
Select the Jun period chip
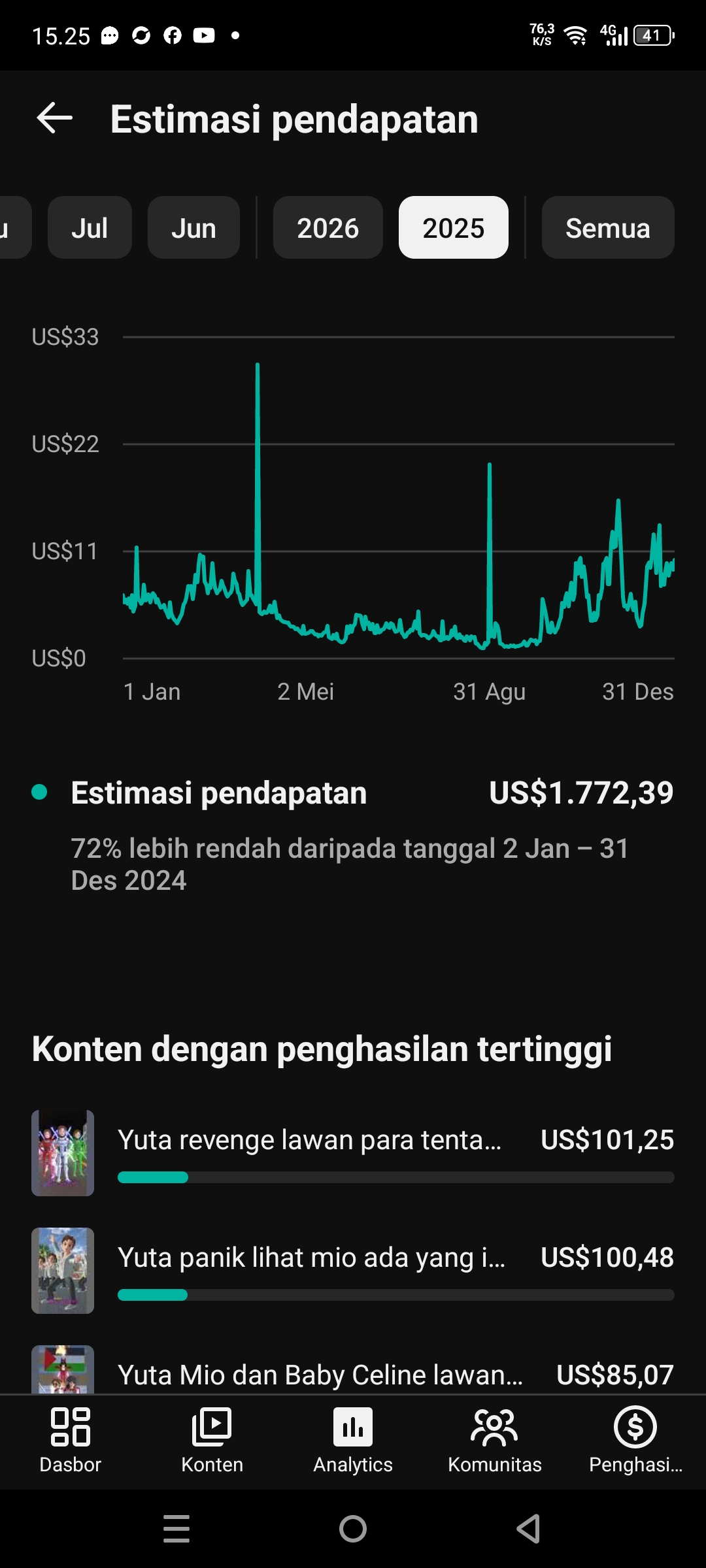coord(193,227)
